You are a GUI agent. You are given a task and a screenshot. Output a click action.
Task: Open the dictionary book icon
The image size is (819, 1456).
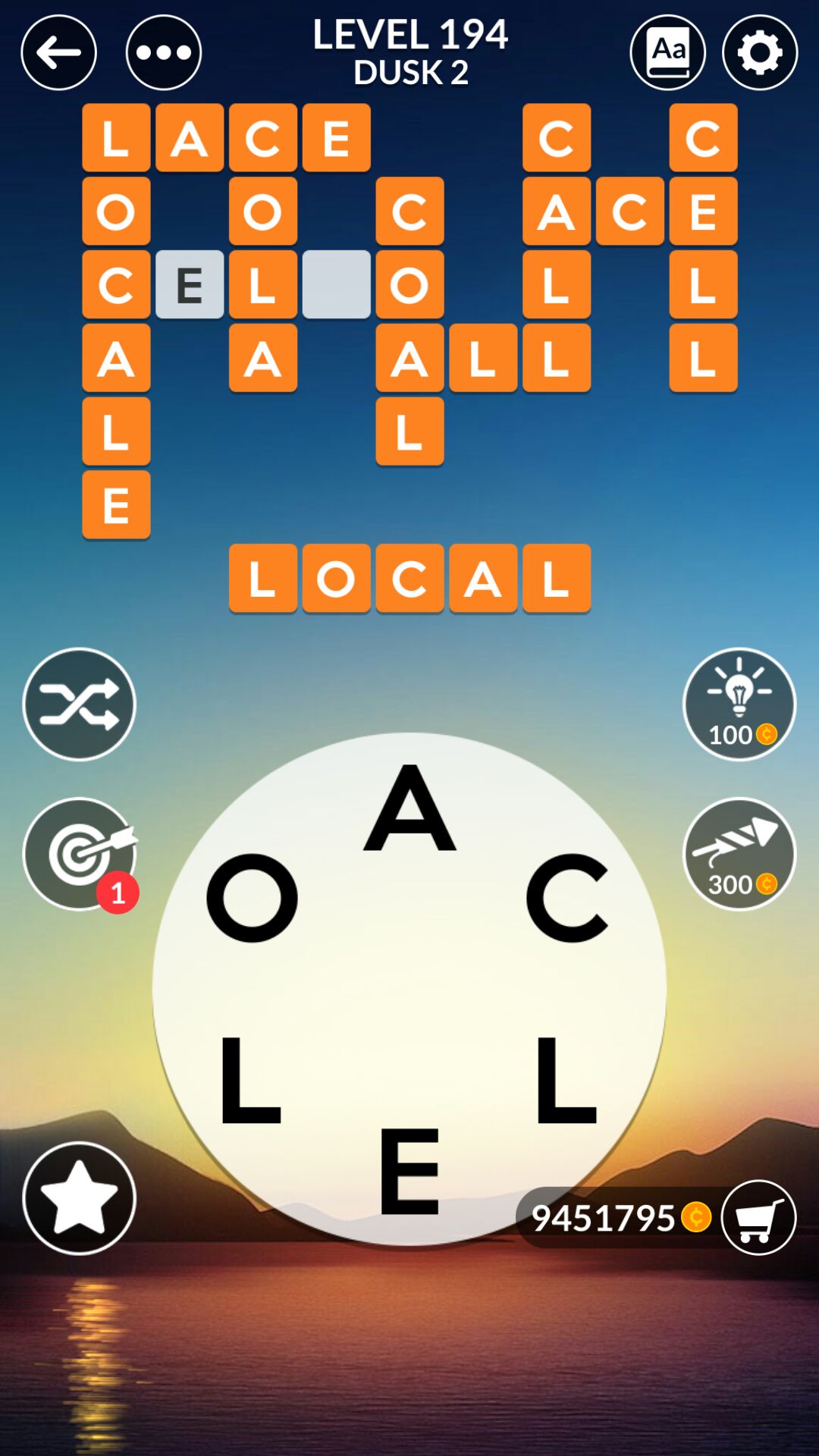click(x=668, y=52)
